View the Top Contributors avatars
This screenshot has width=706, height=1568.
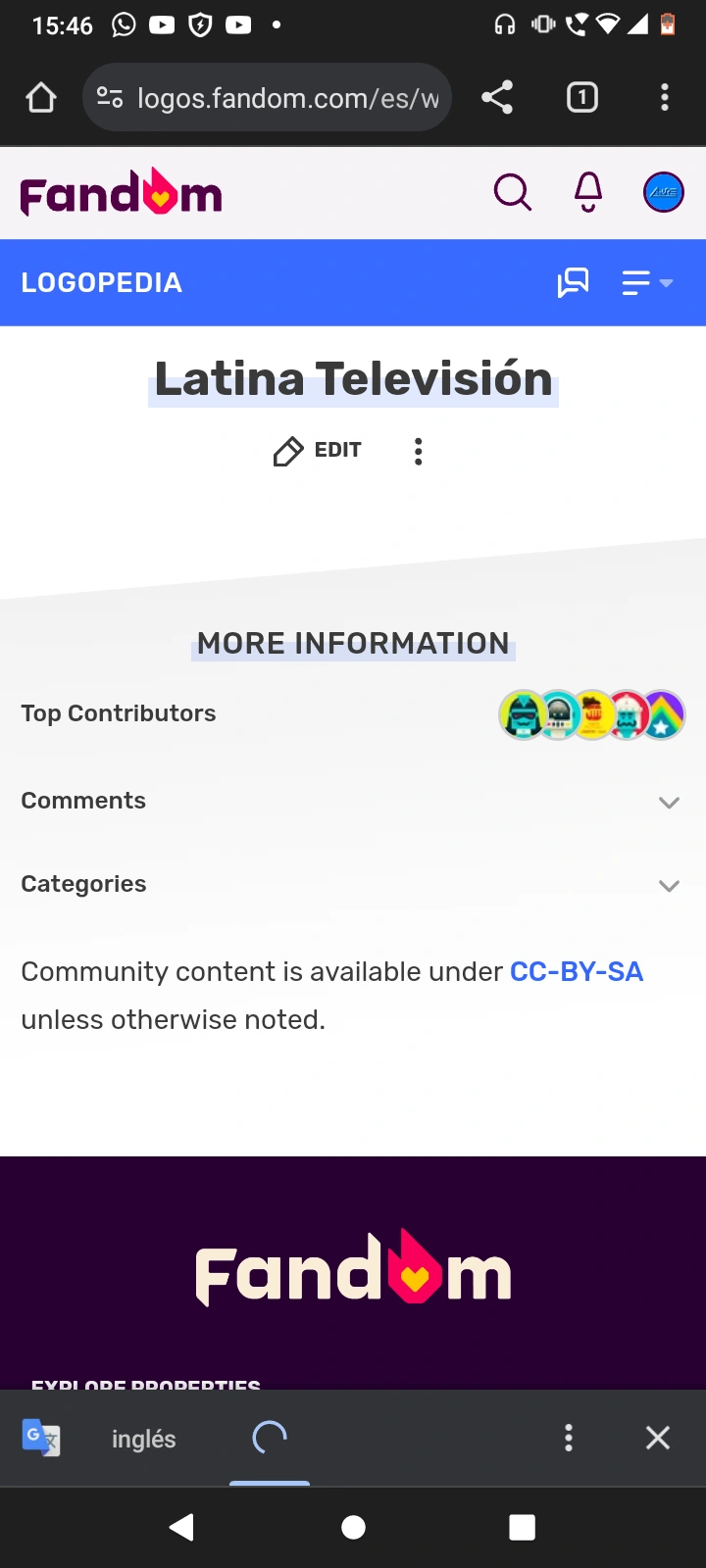pyautogui.click(x=591, y=715)
